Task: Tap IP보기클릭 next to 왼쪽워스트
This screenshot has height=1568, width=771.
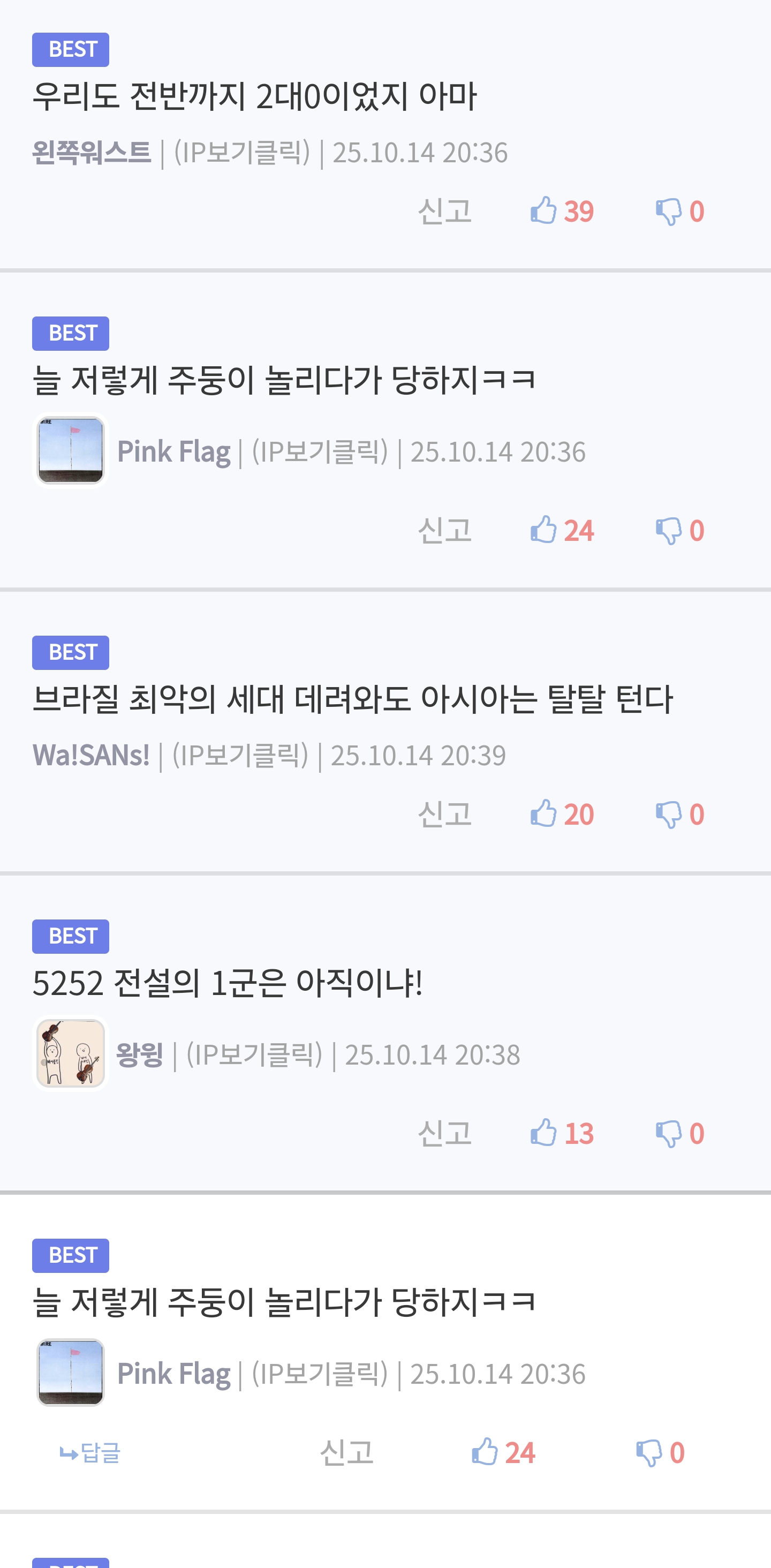Action: (242, 152)
